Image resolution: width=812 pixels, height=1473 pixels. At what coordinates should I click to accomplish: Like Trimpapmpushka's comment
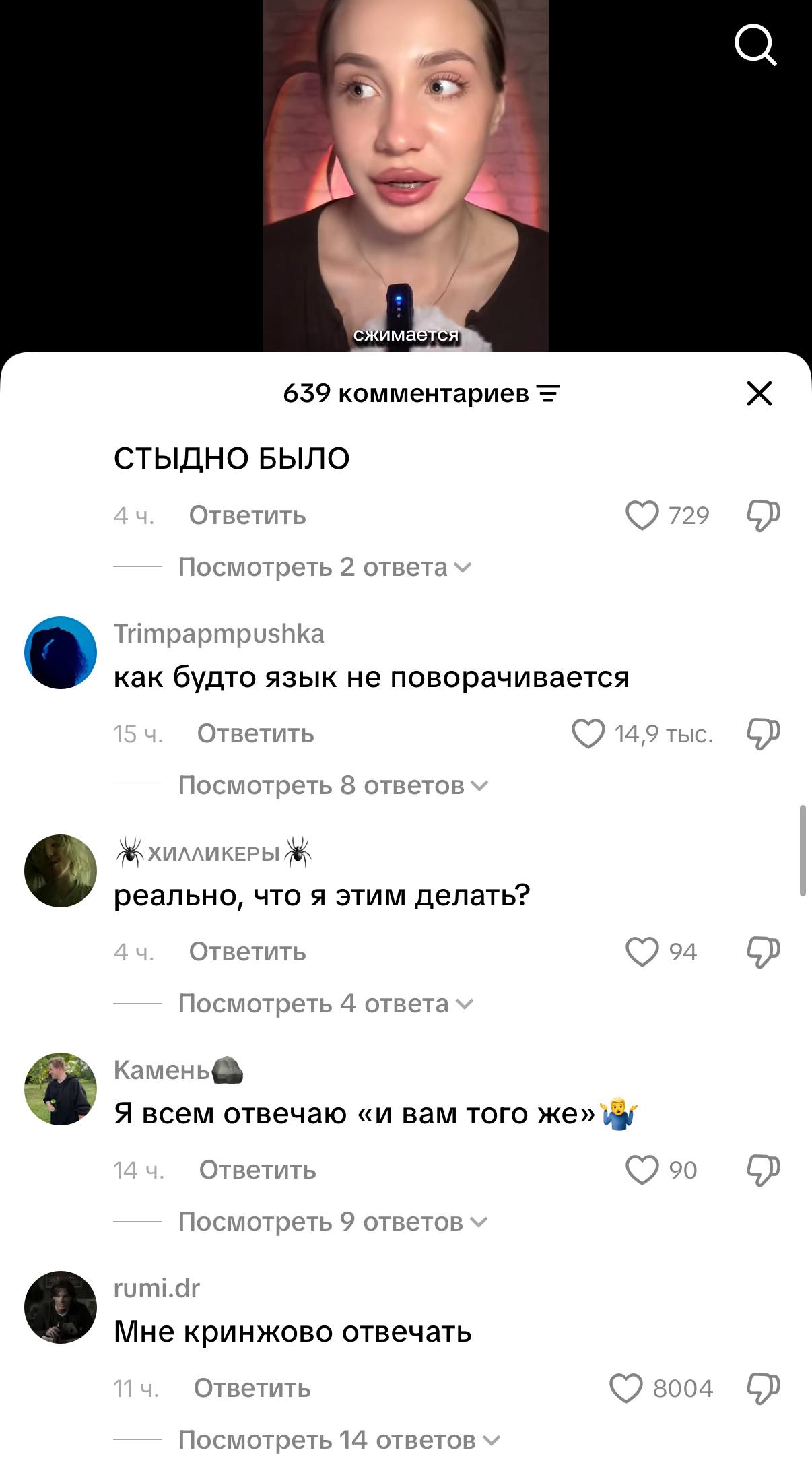click(588, 733)
